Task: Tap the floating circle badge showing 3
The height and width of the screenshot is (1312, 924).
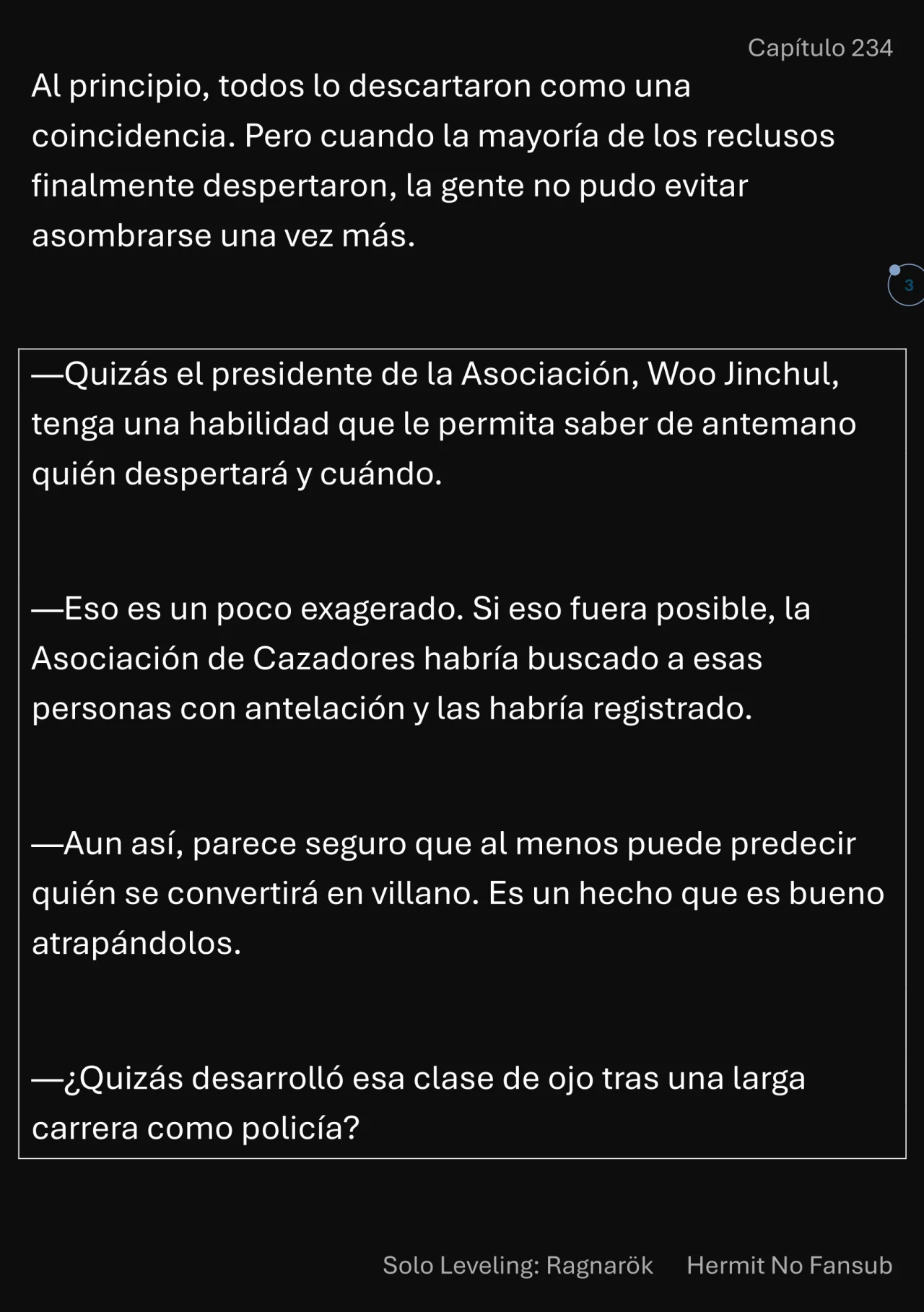Action: tap(907, 285)
